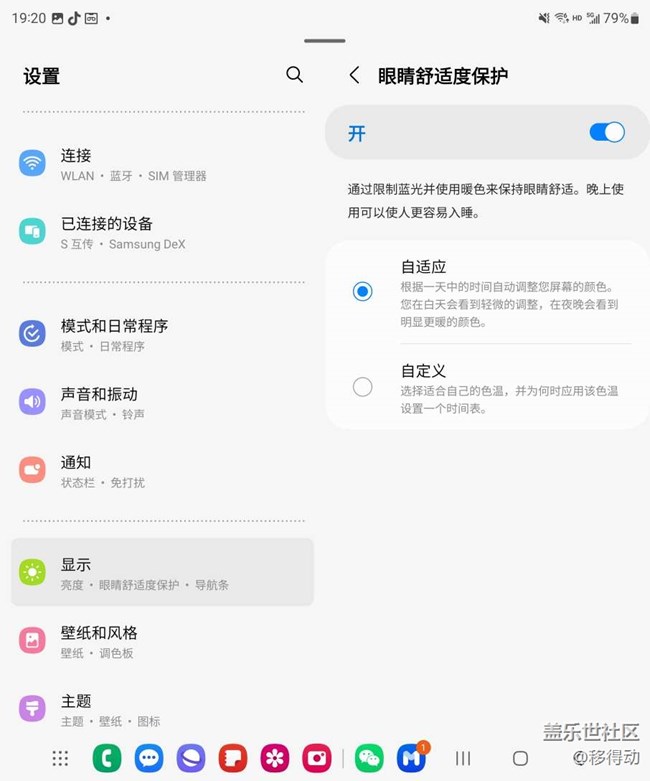Viewport: 650px width, 781px height.
Task: Open 声音和振动 settings
Action: (x=162, y=402)
